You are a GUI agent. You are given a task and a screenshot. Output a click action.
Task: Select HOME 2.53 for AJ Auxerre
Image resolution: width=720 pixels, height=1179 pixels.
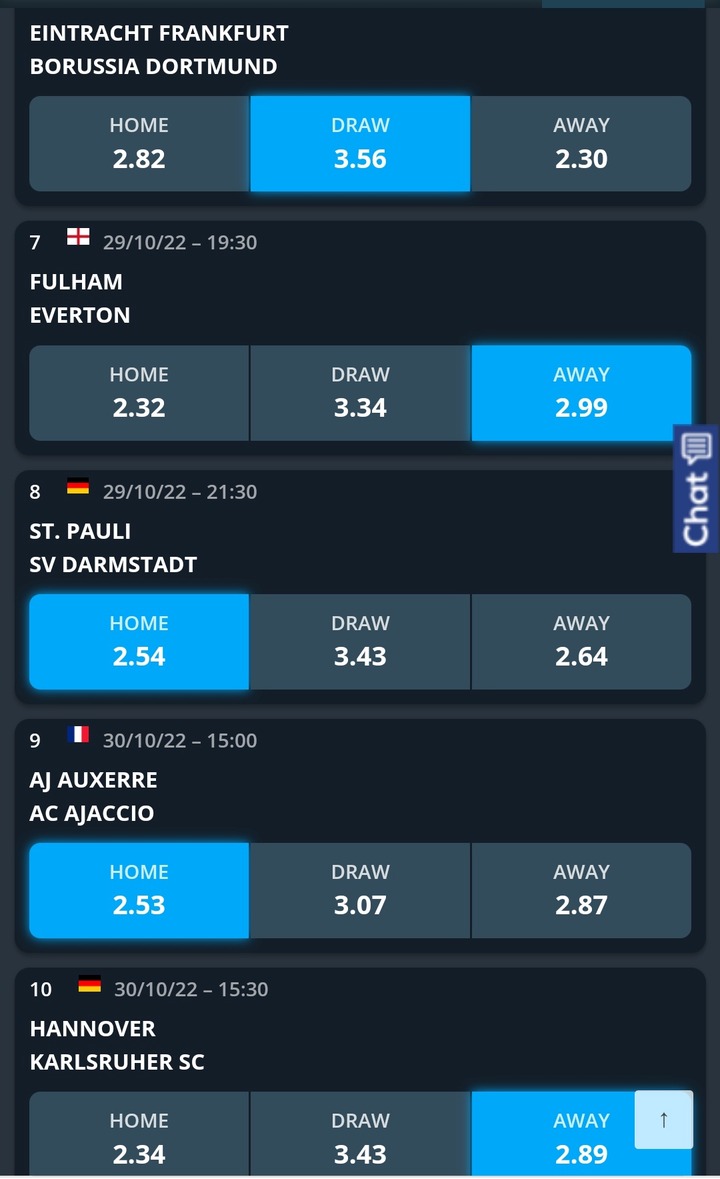point(139,890)
